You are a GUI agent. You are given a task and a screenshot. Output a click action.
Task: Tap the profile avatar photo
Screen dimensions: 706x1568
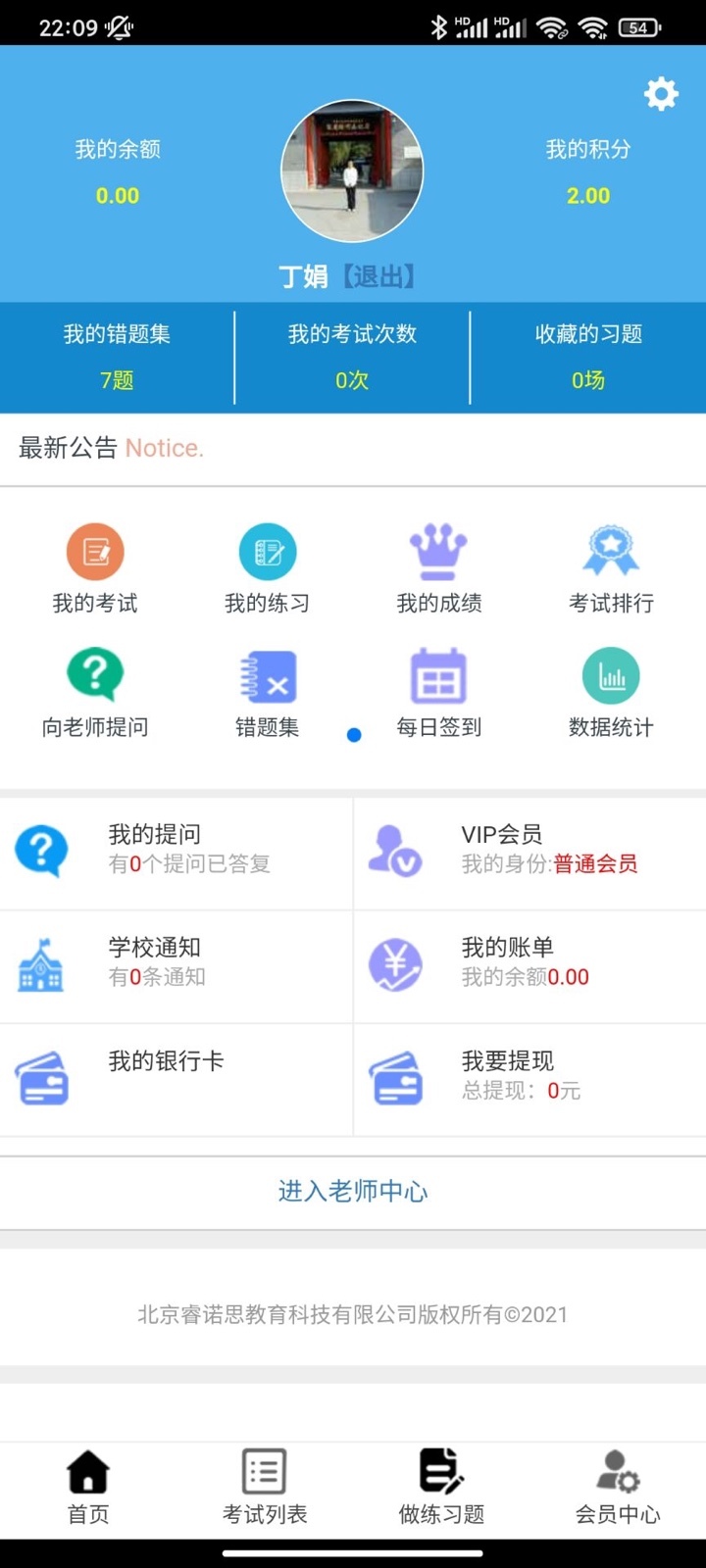(353, 171)
